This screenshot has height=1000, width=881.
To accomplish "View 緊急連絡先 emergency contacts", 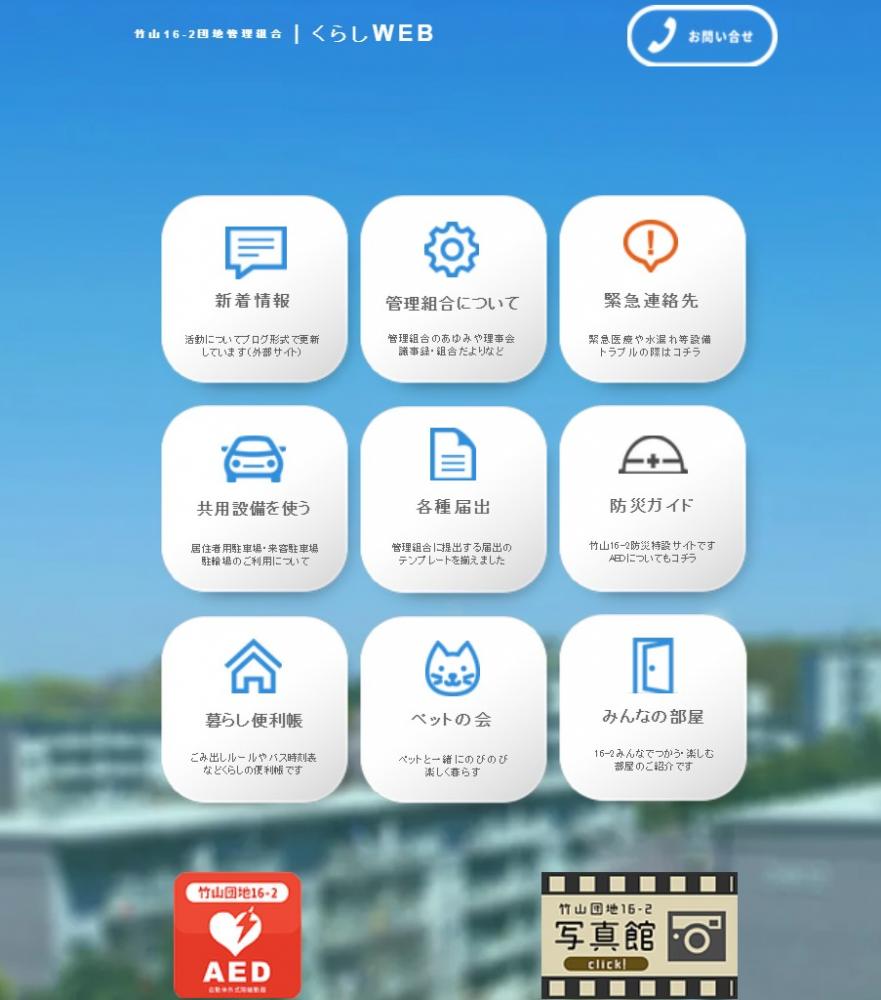I will (x=652, y=288).
